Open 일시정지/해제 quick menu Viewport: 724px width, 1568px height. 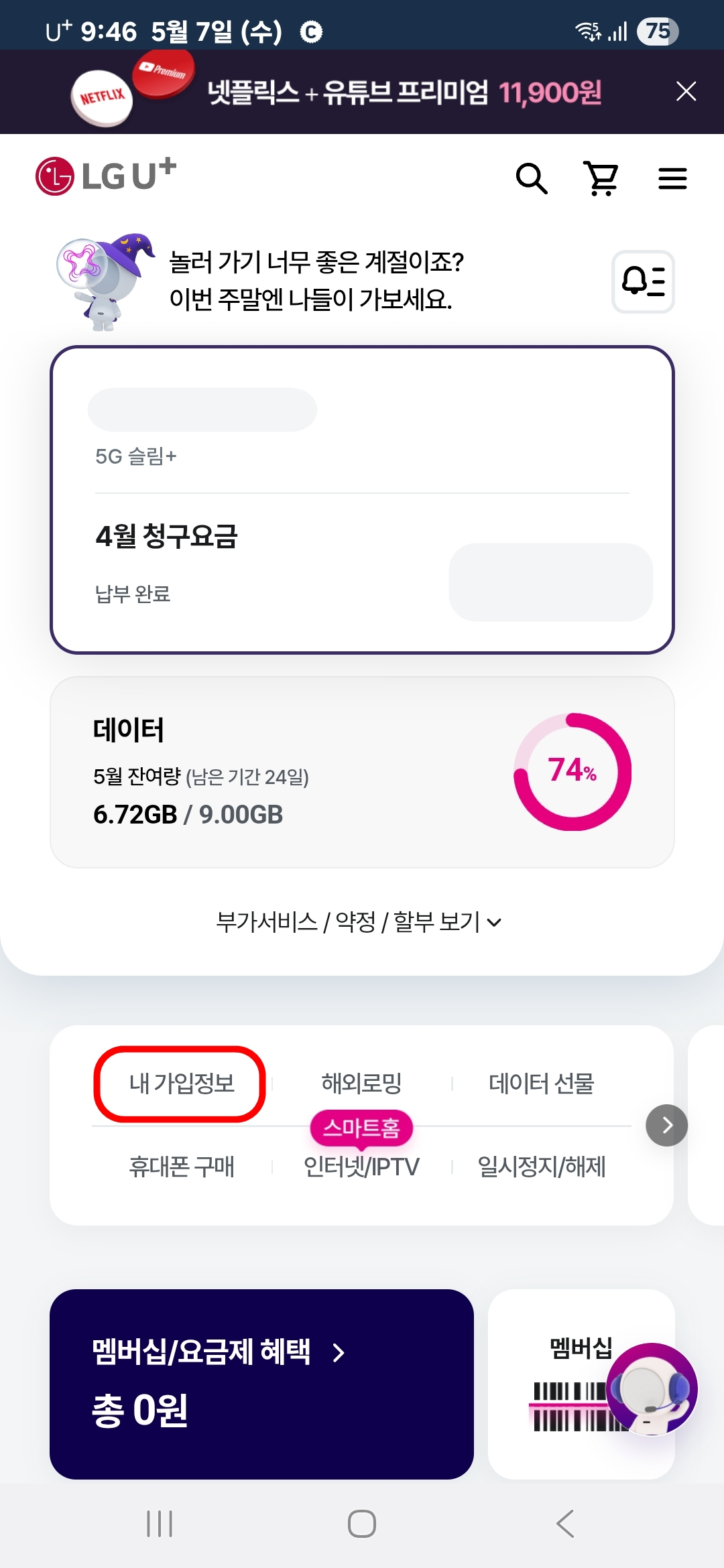click(540, 1166)
